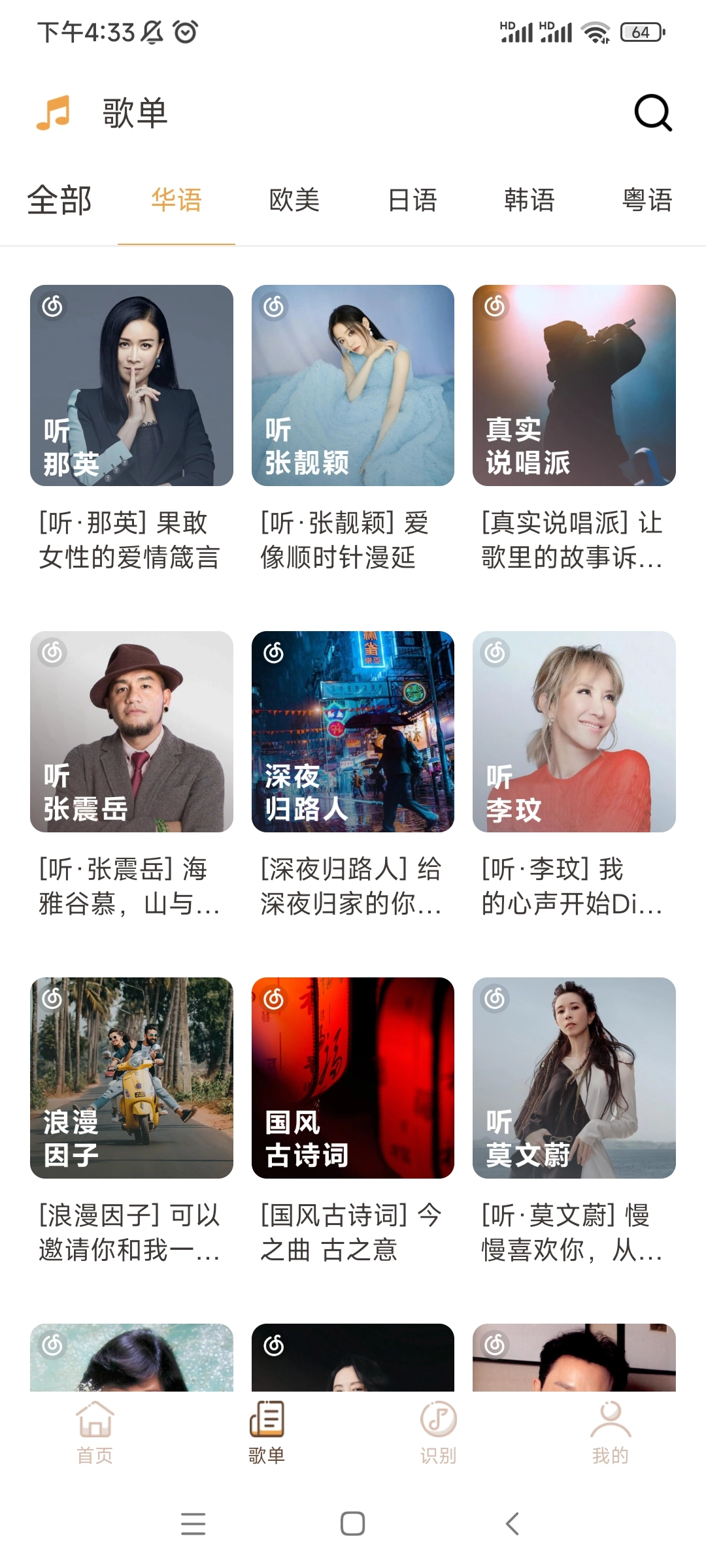Open the 识别 song recognition tab
Image resolution: width=706 pixels, height=1568 pixels.
coord(438,1432)
